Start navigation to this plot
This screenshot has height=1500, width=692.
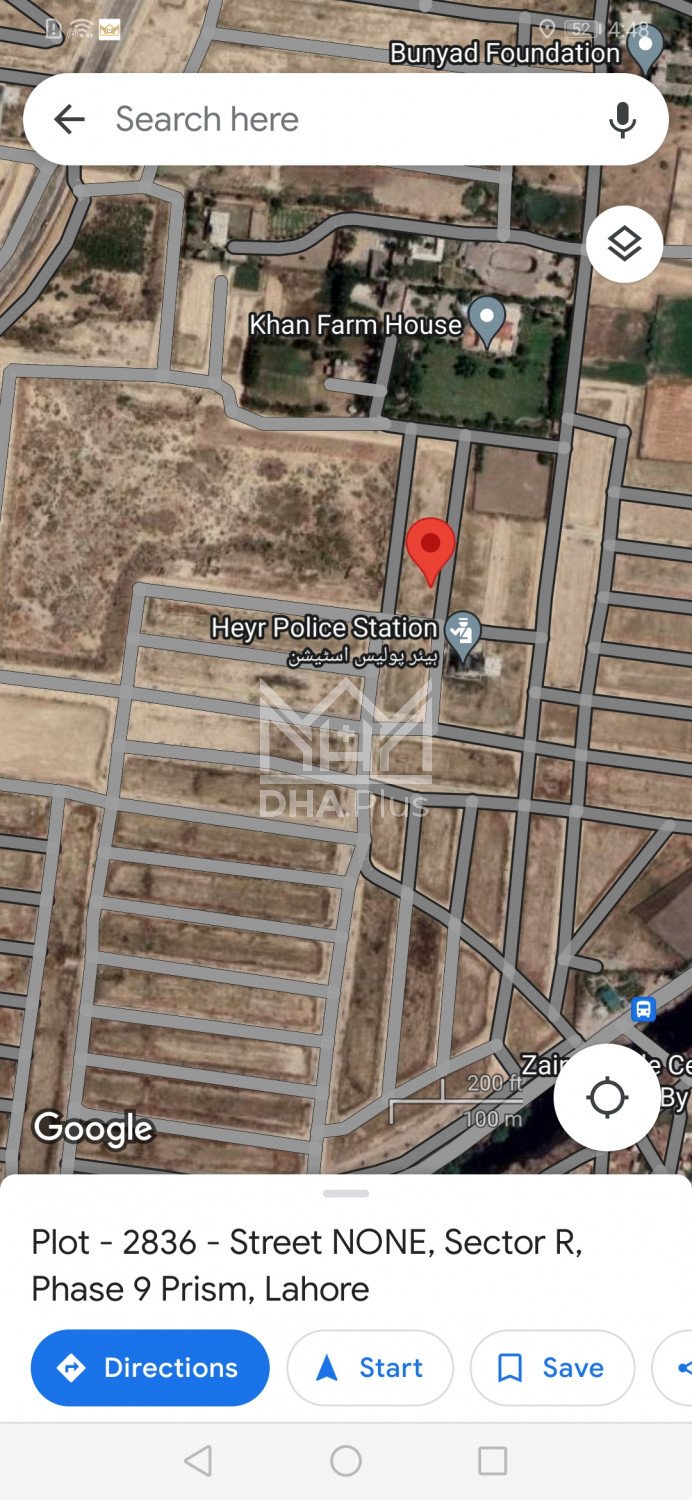coord(370,1367)
